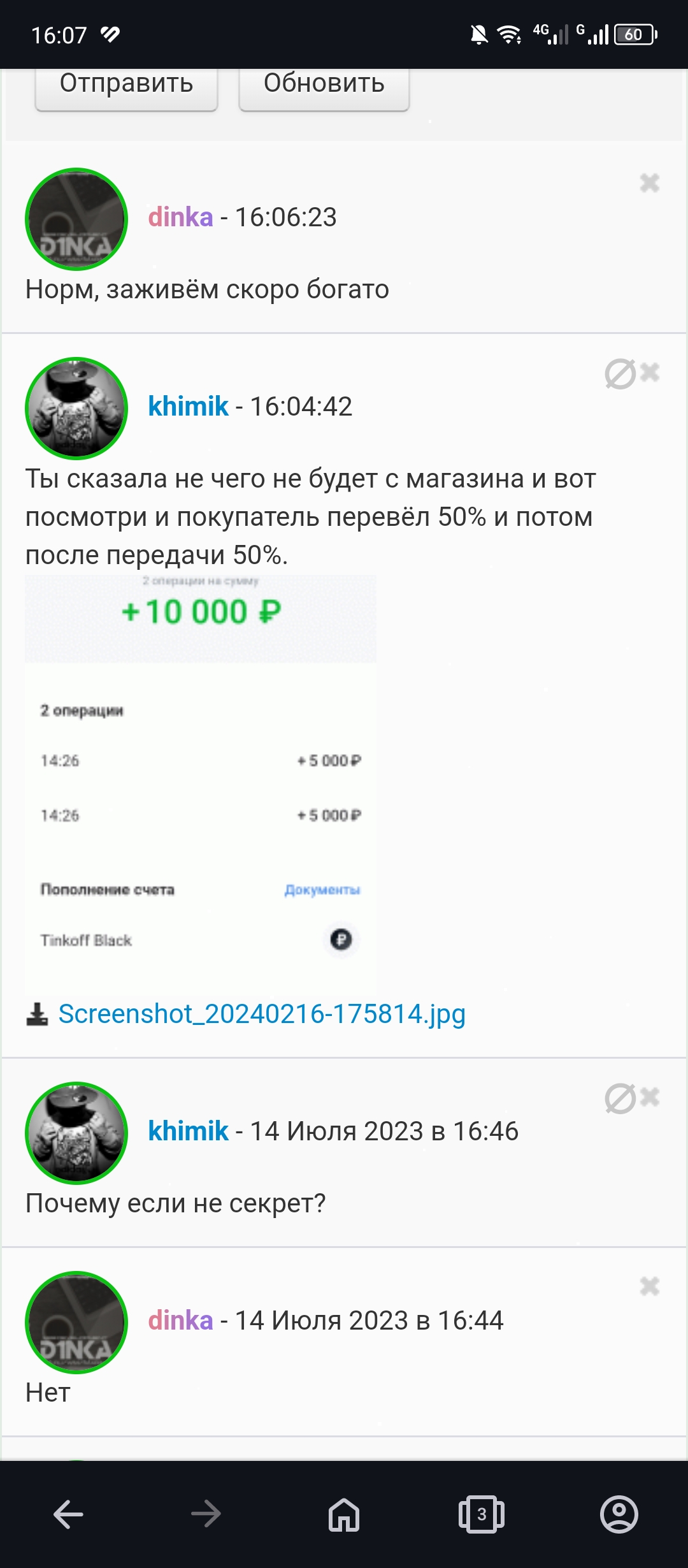
Task: Delete khimik's 16:04:42 message
Action: [650, 372]
